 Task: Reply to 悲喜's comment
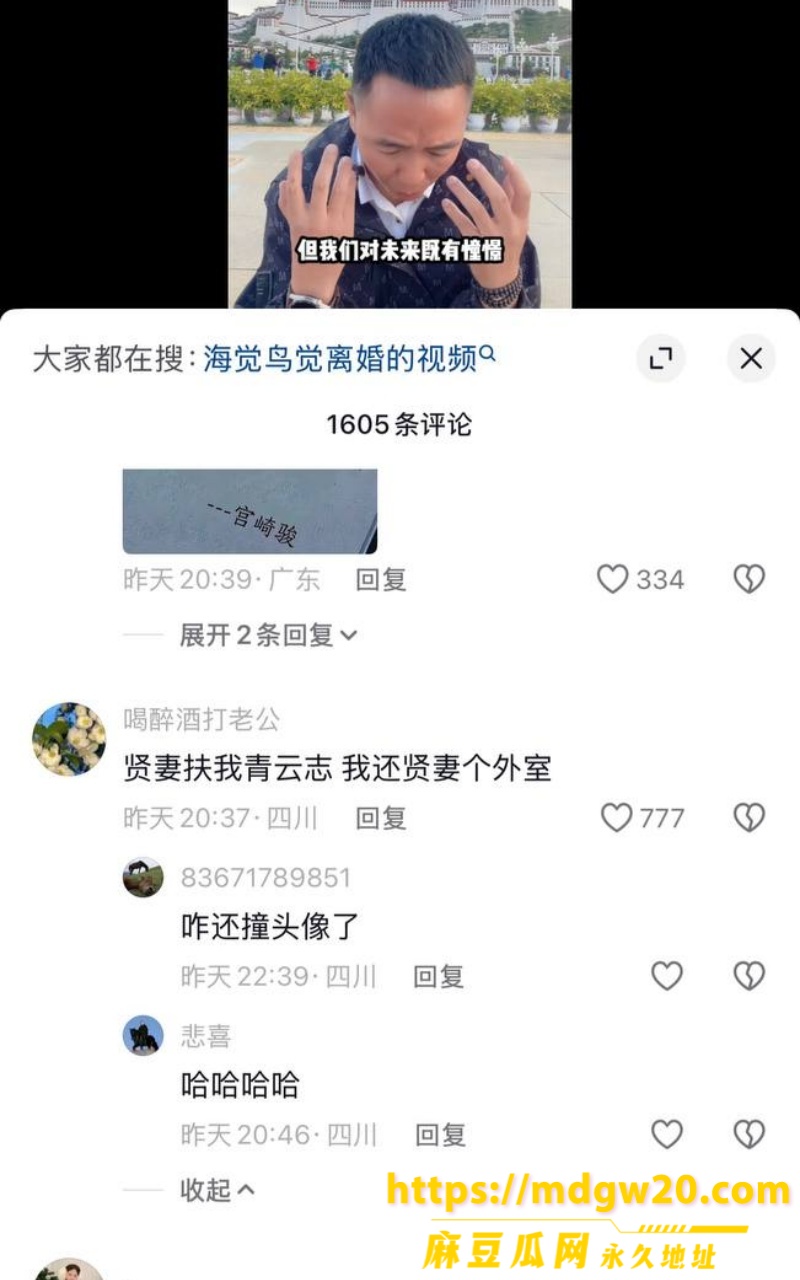440,1134
